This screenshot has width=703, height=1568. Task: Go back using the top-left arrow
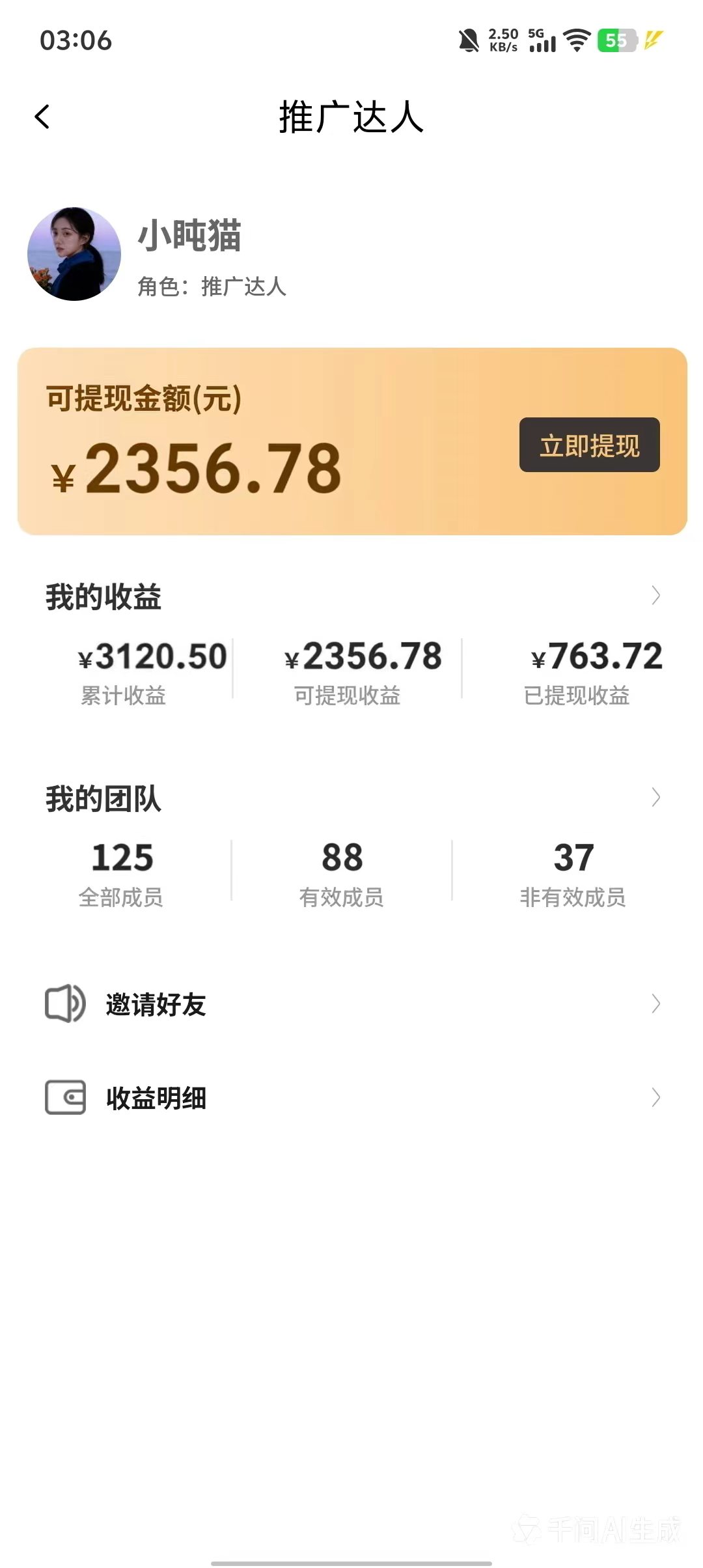[42, 117]
